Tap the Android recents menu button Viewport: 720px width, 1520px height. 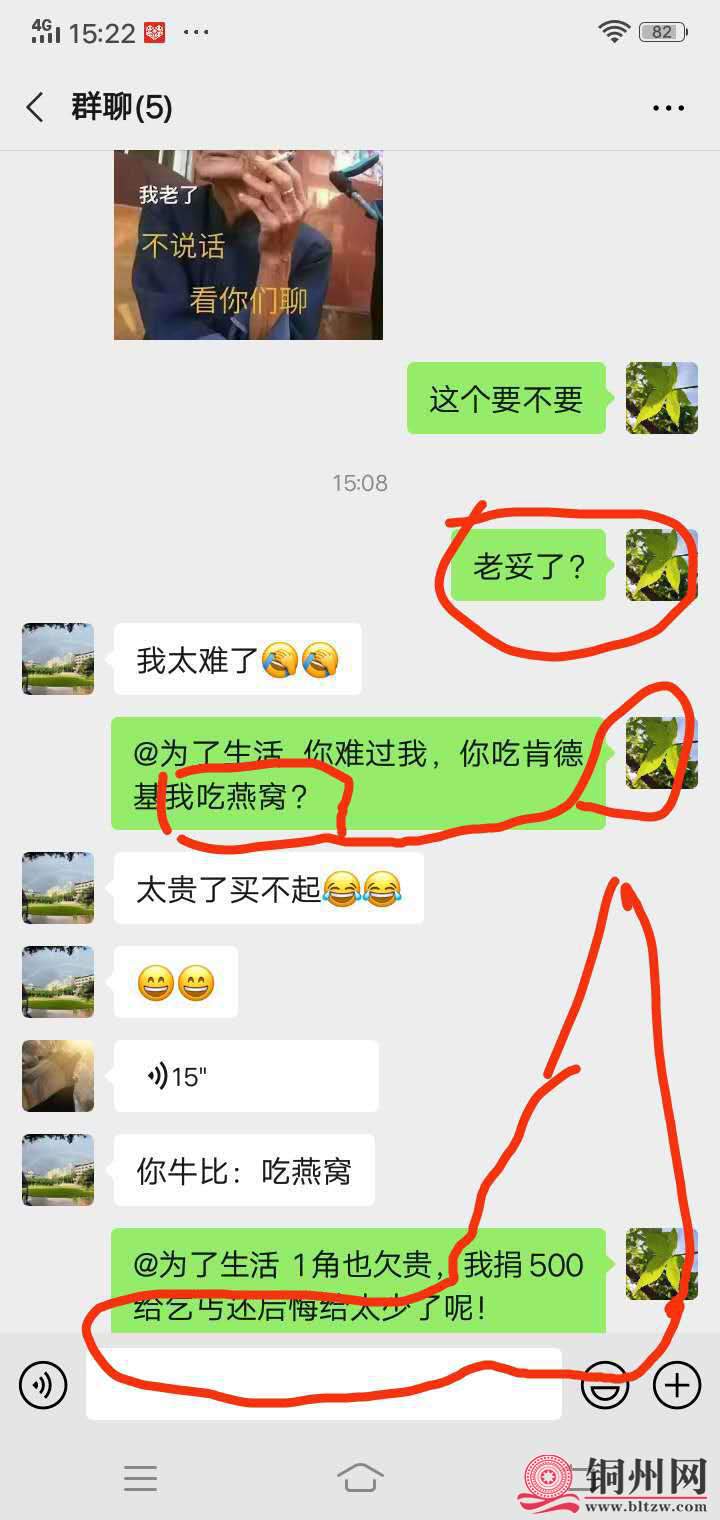coord(141,1476)
